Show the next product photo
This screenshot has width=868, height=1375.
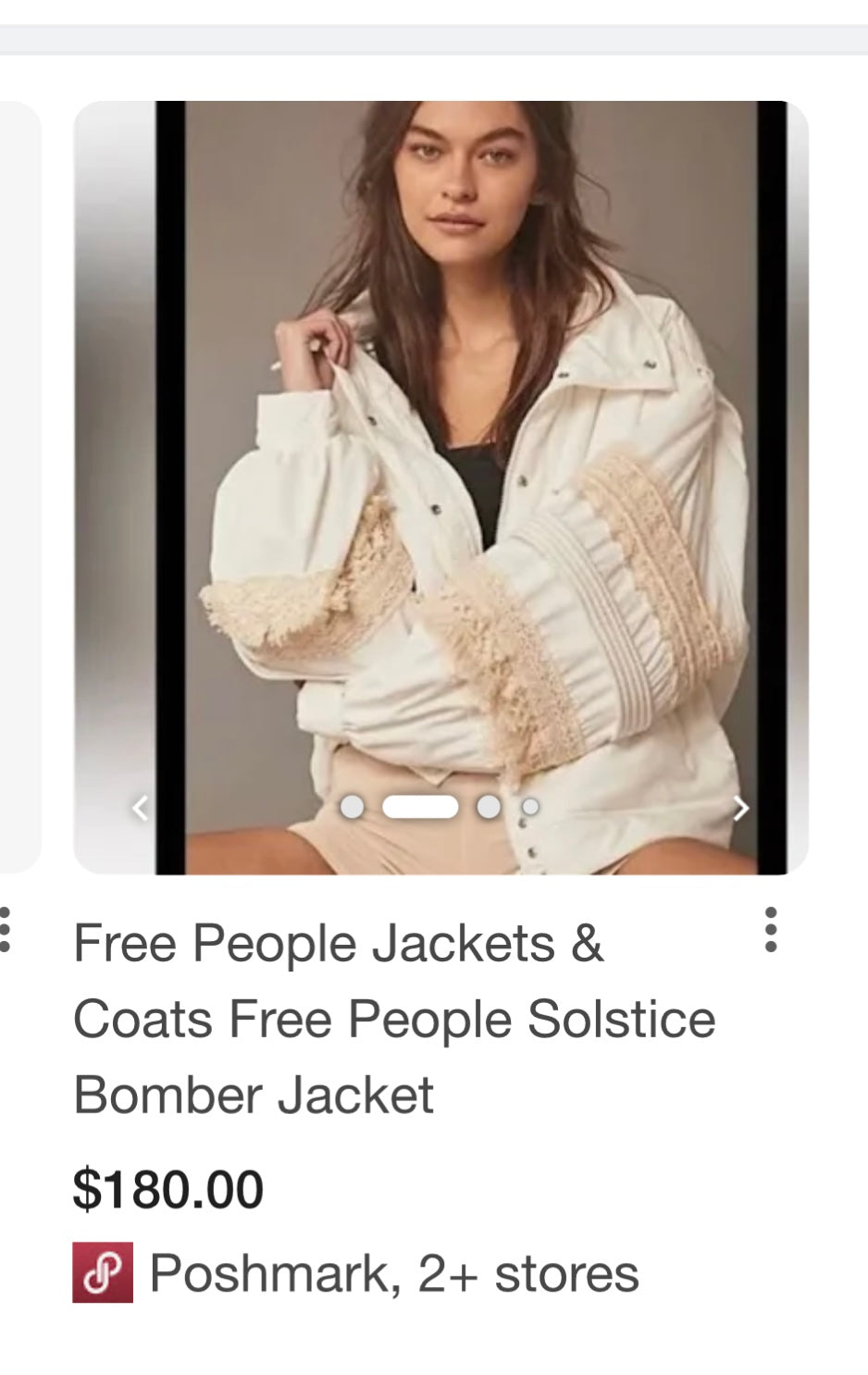(740, 808)
